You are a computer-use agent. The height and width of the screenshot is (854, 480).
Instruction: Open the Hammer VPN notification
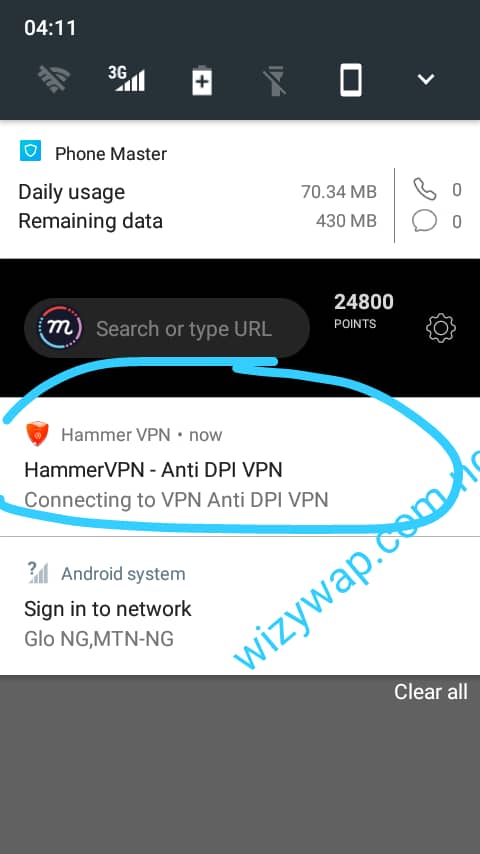tap(240, 467)
